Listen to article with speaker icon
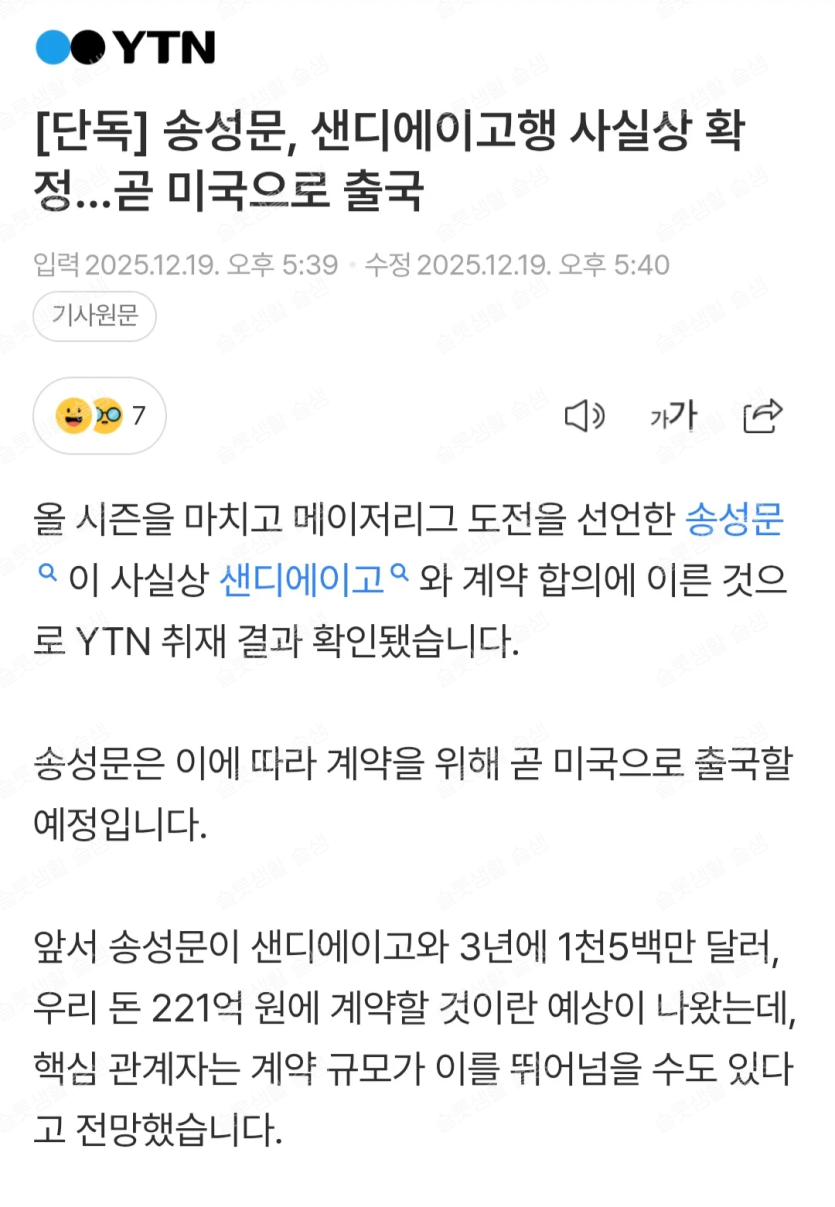This screenshot has width=835, height=1207. tap(584, 416)
